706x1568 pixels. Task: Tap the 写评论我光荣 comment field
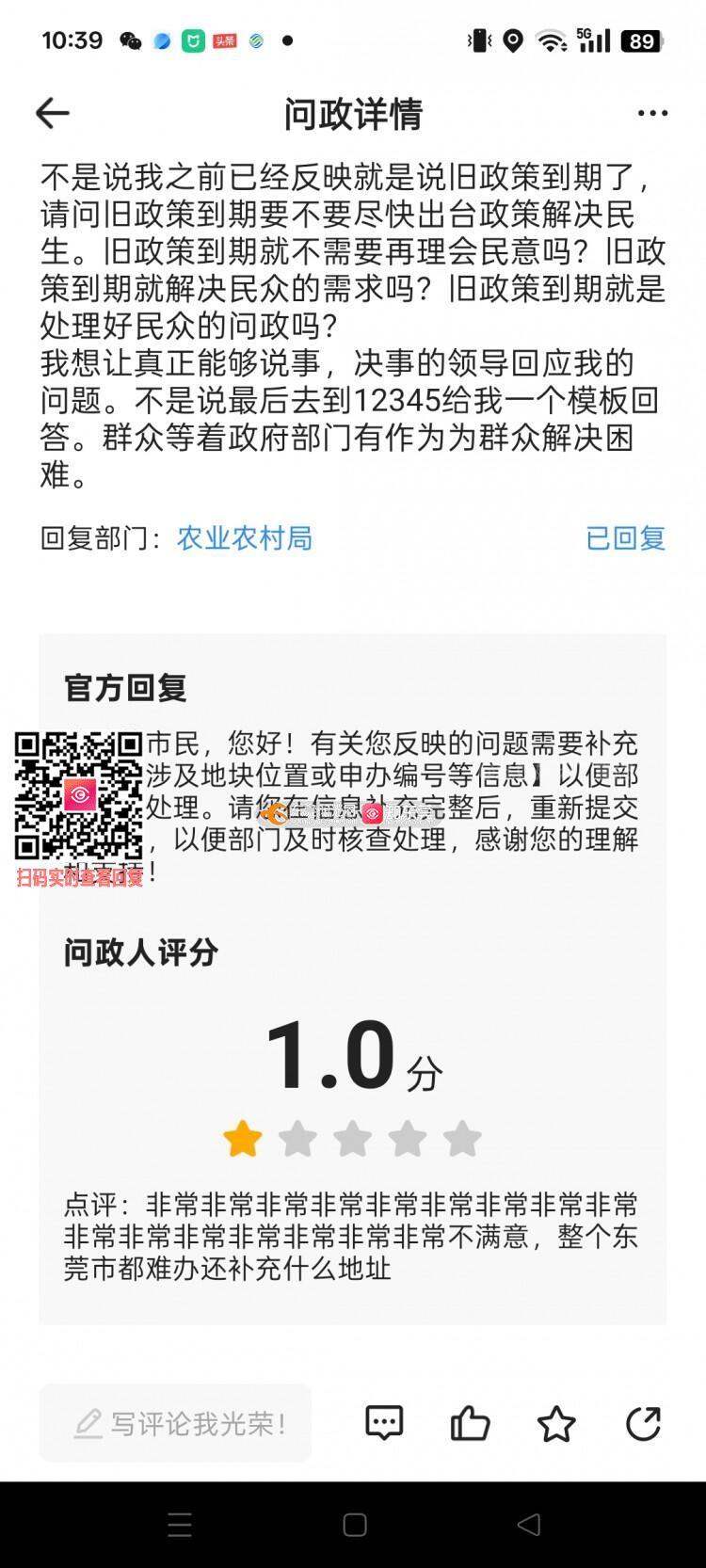(176, 1423)
